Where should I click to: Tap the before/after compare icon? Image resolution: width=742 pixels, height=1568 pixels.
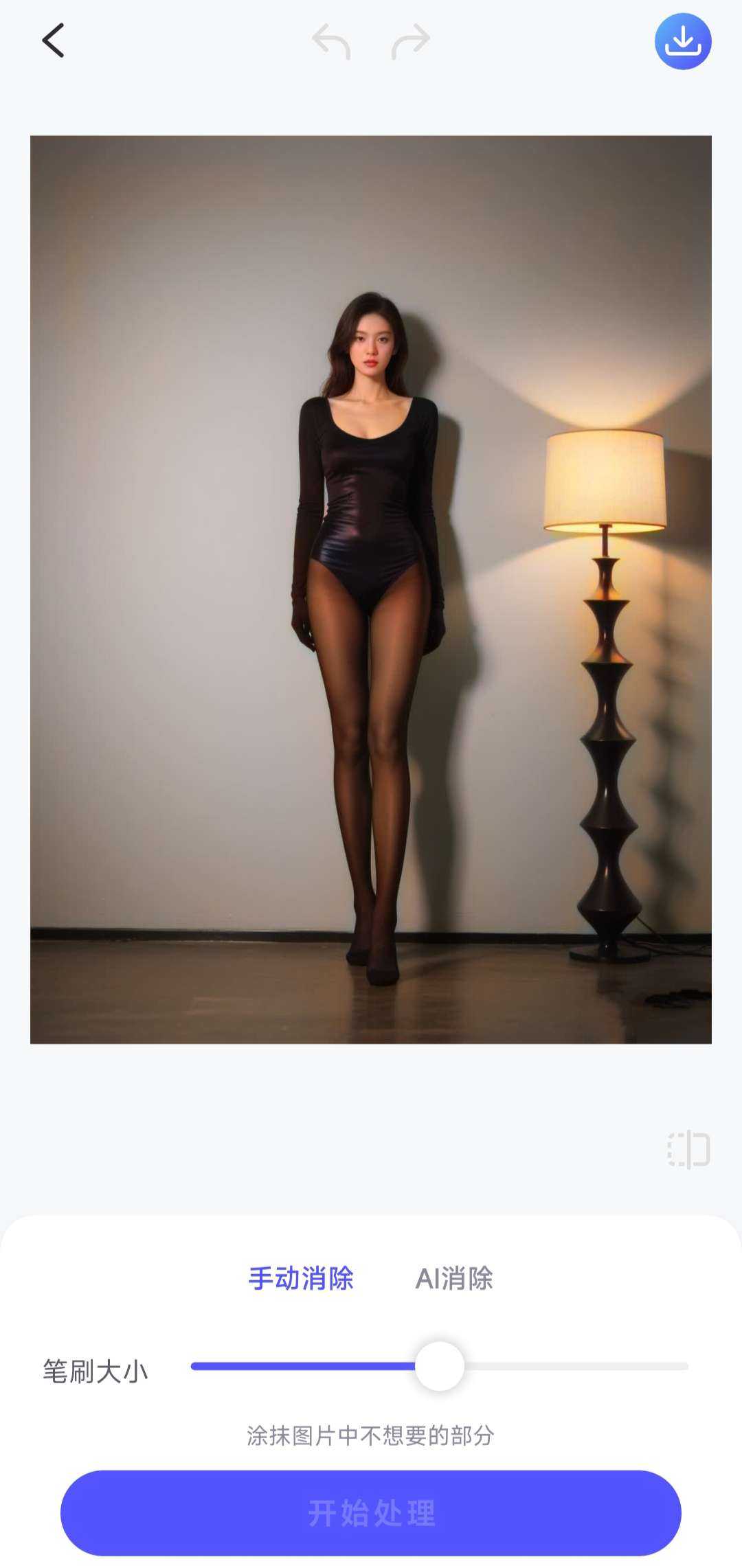click(688, 1150)
